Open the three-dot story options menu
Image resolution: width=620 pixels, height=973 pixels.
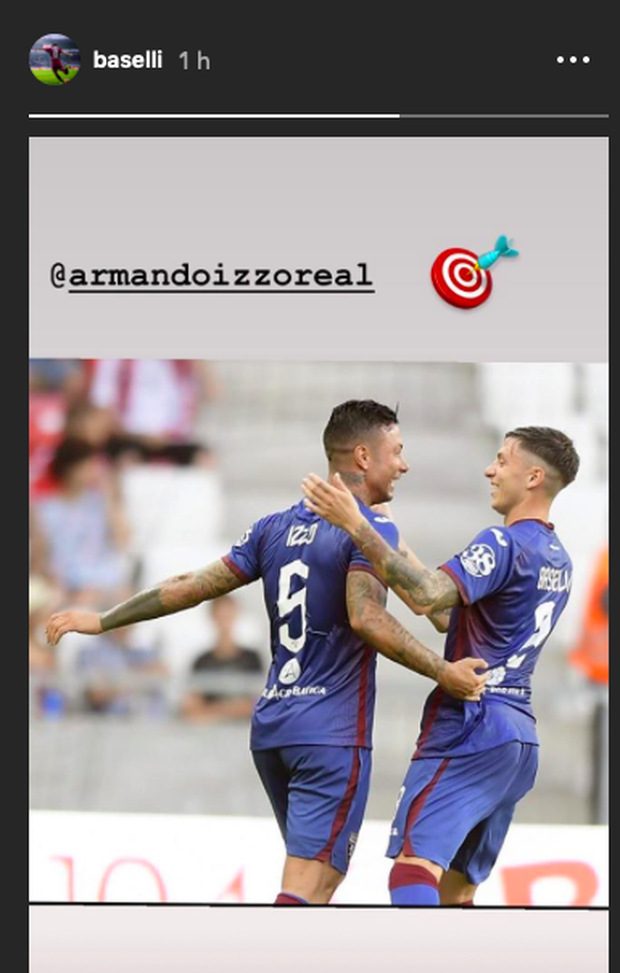573,60
